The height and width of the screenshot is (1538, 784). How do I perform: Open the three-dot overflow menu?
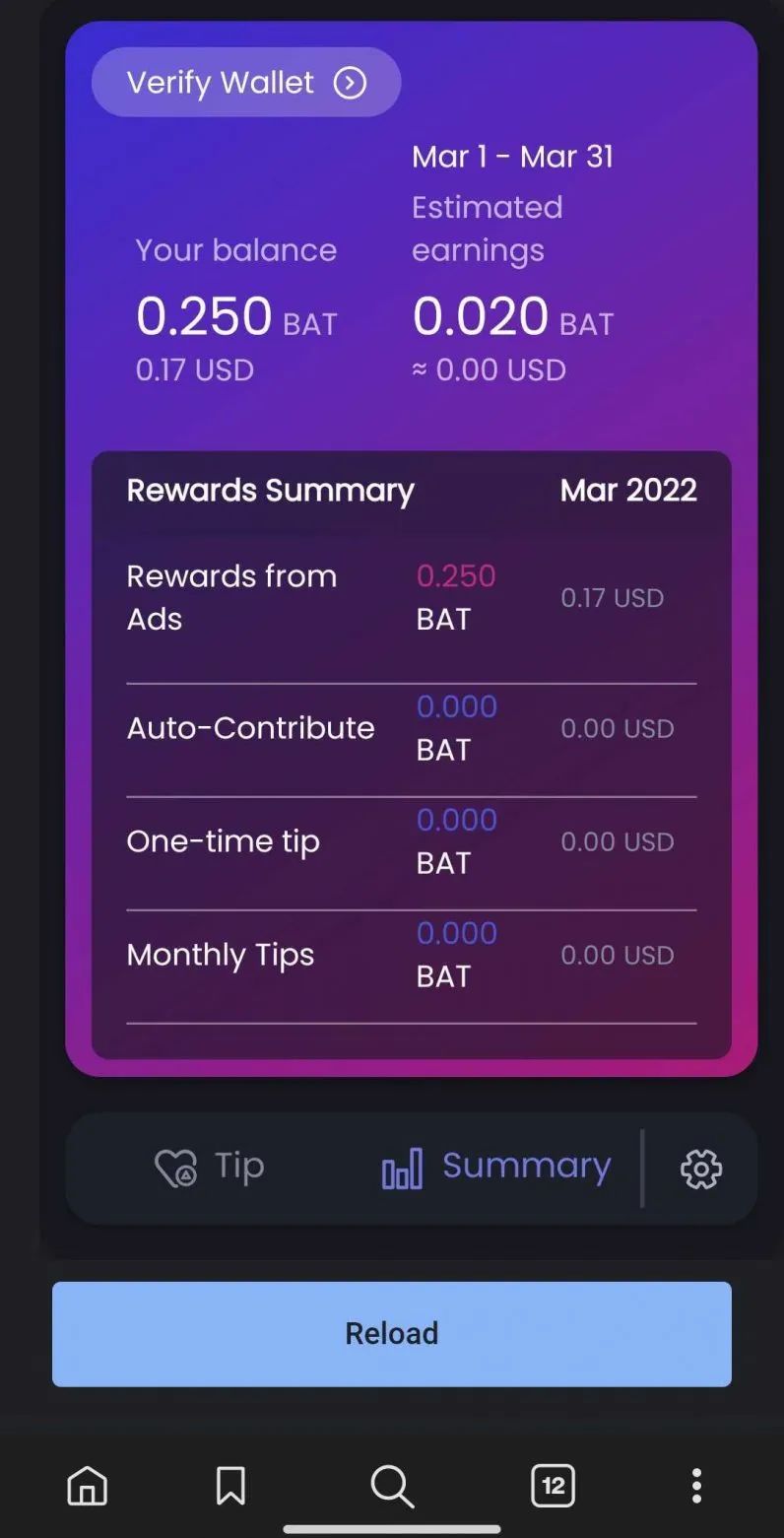[696, 1485]
